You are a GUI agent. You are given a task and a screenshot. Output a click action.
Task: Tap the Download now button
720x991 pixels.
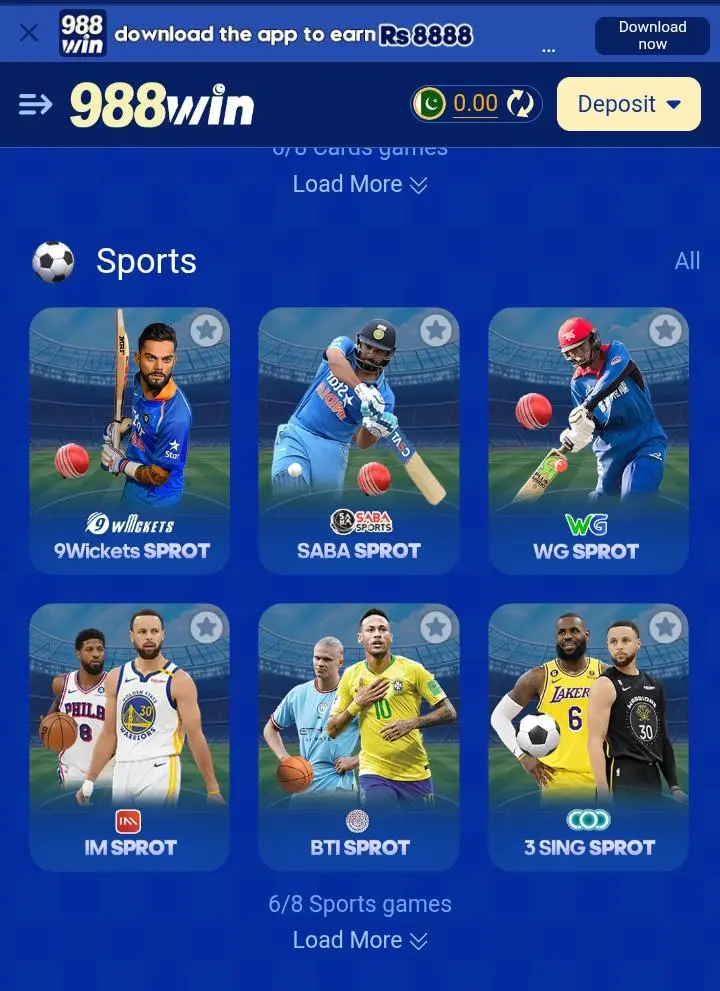(x=652, y=35)
